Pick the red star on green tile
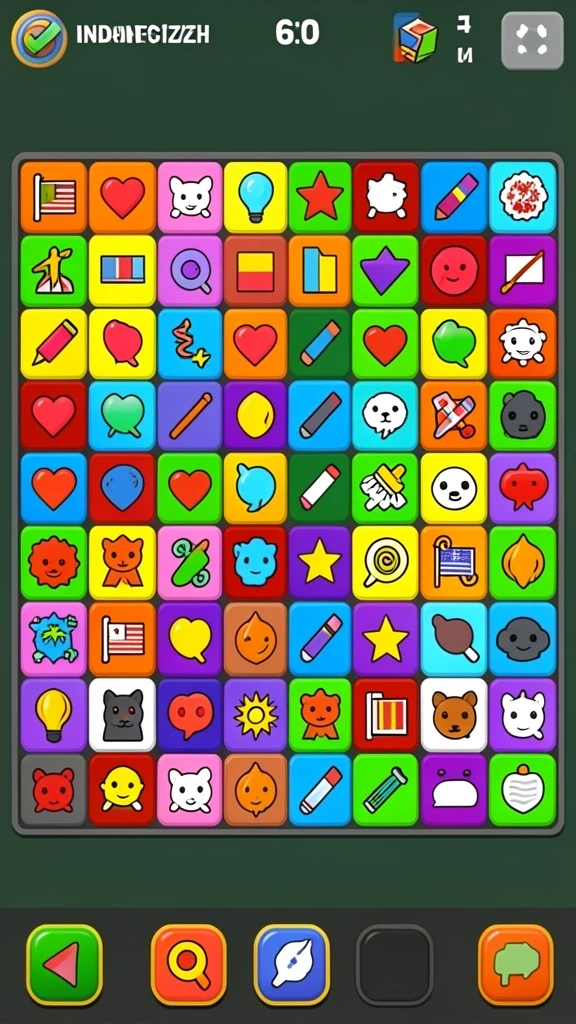The width and height of the screenshot is (576, 1024). coord(320,197)
